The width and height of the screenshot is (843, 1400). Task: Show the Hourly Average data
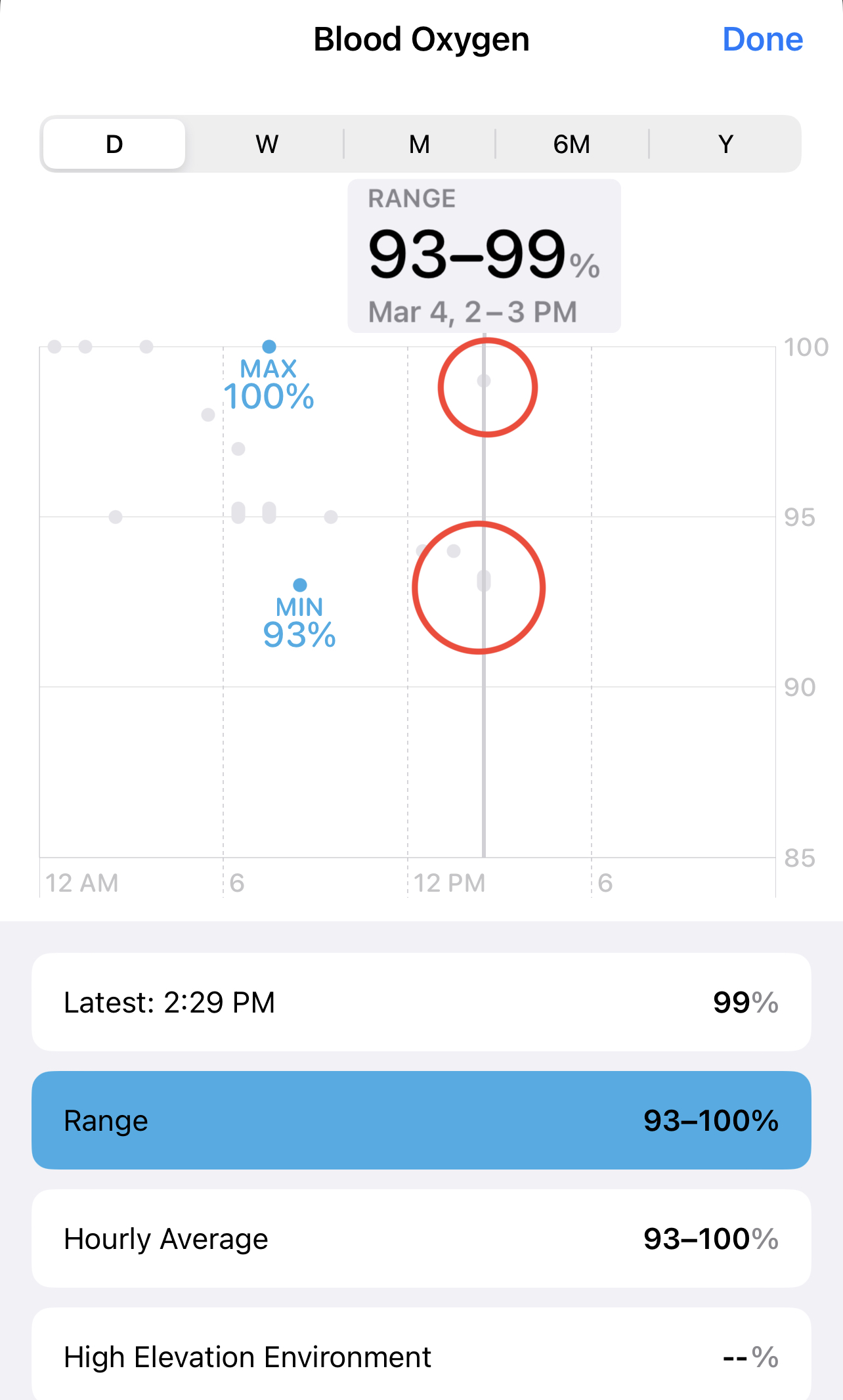(x=421, y=1238)
